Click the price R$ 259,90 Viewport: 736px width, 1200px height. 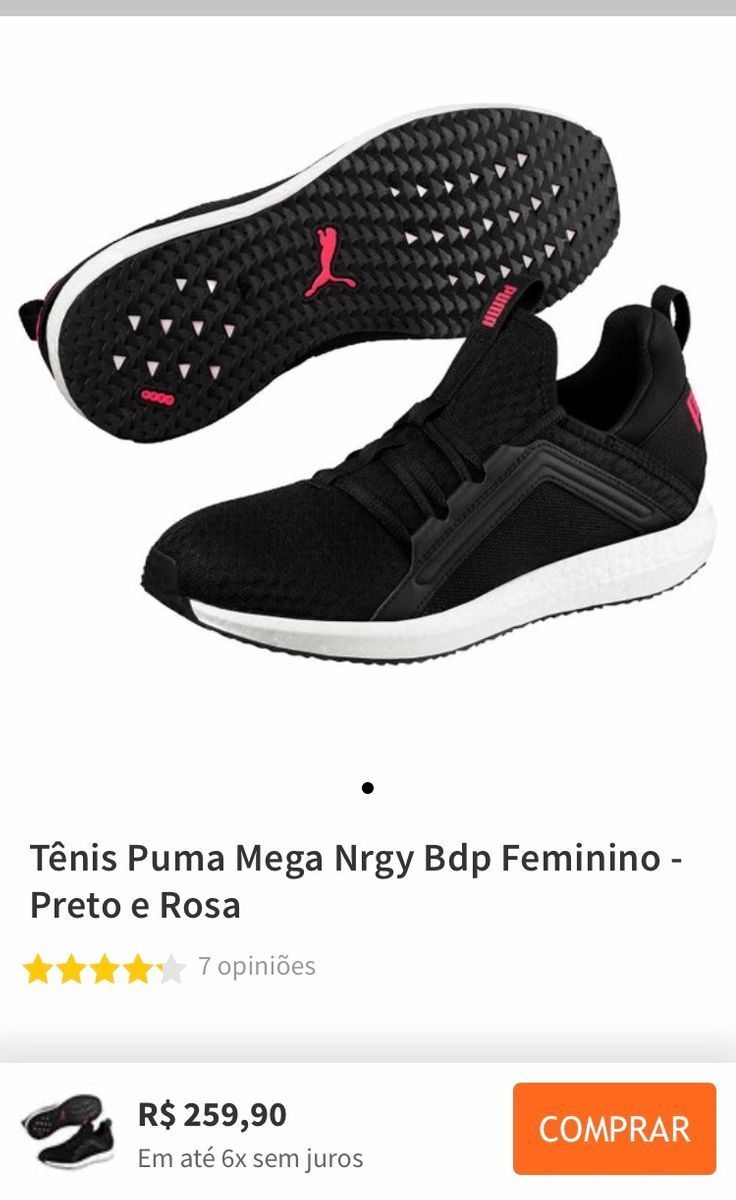210,1115
